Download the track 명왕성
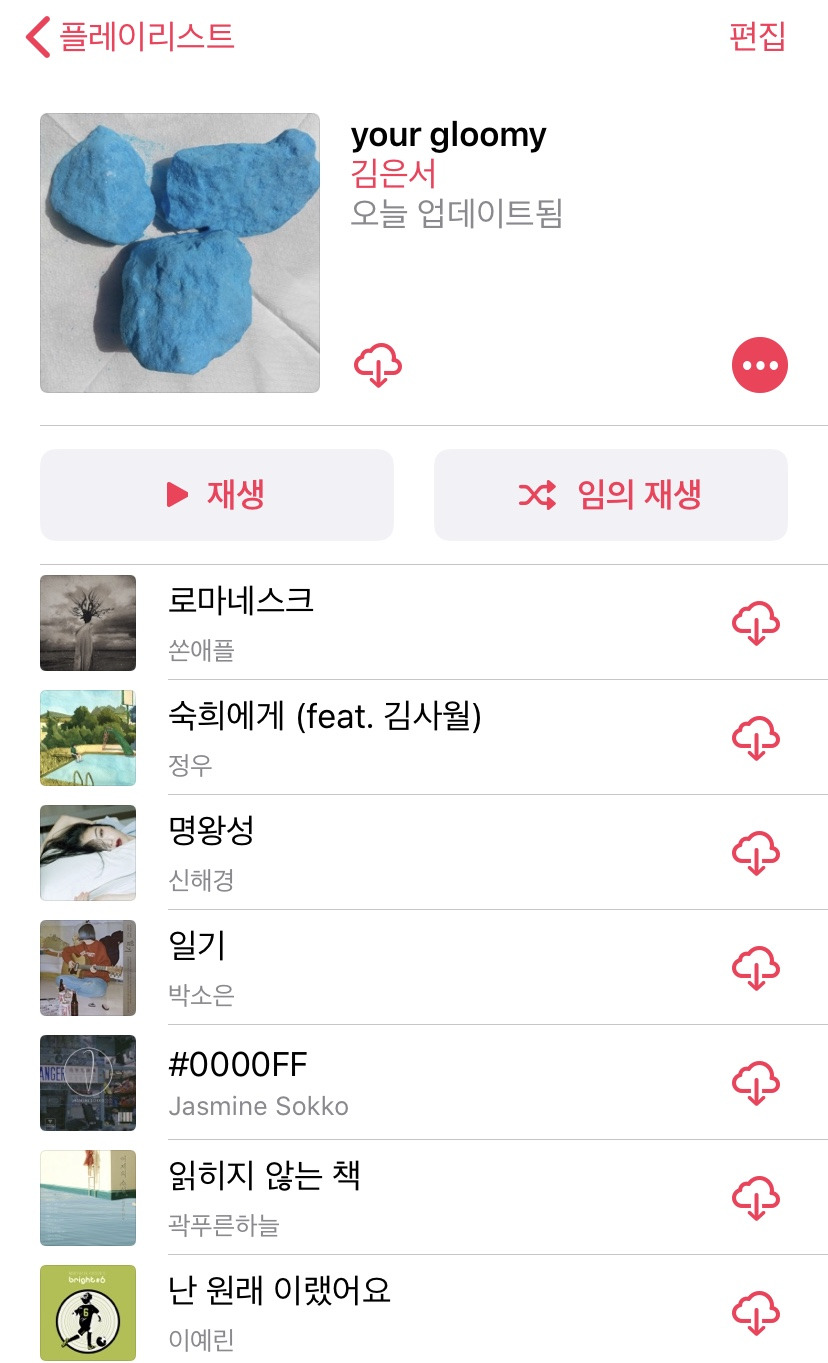The width and height of the screenshot is (828, 1363). coord(756,853)
